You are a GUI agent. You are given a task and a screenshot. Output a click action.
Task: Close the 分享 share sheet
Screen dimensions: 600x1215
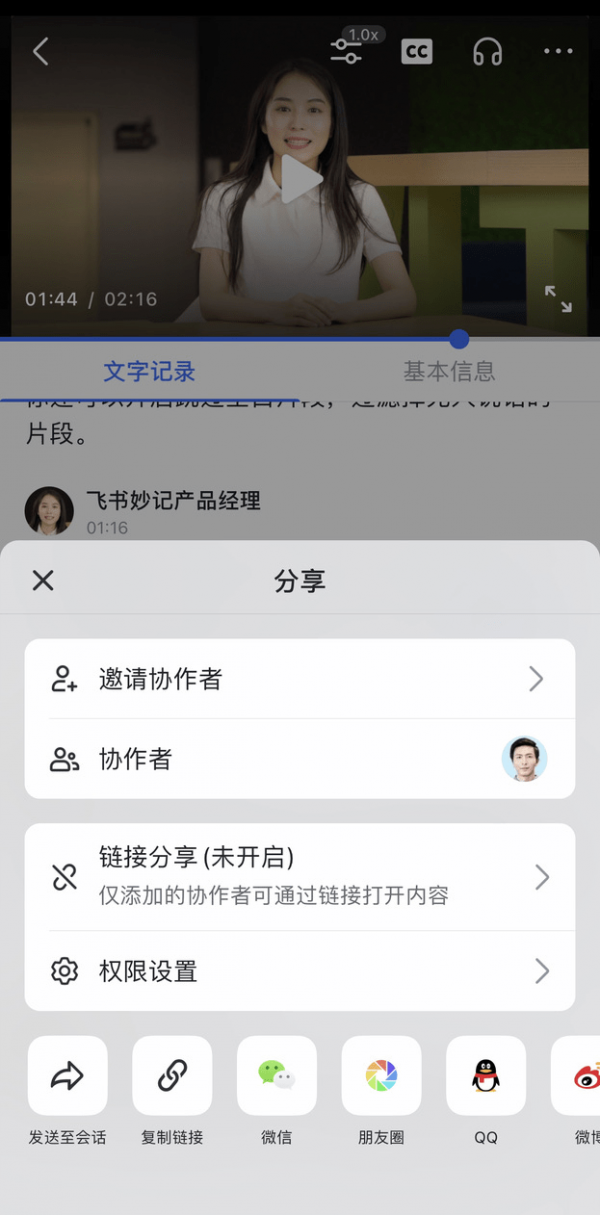(43, 580)
